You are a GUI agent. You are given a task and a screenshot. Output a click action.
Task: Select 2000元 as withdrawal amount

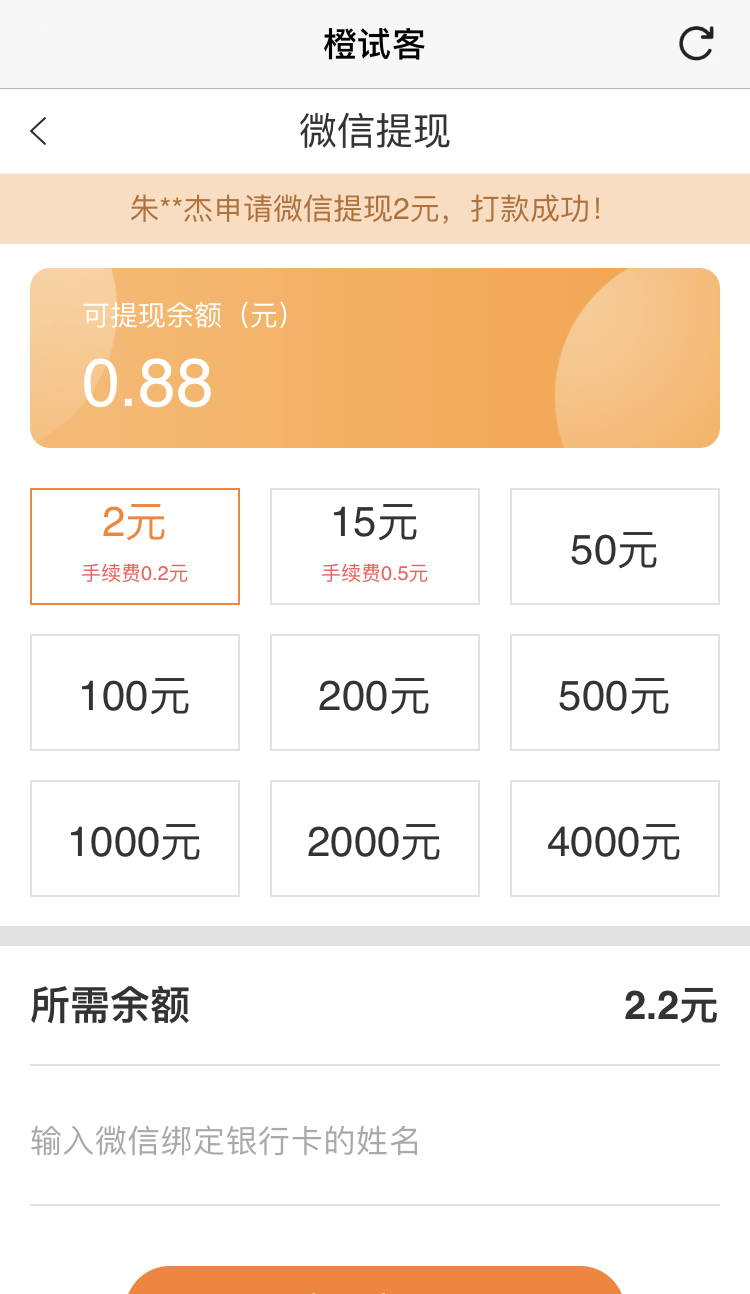375,838
